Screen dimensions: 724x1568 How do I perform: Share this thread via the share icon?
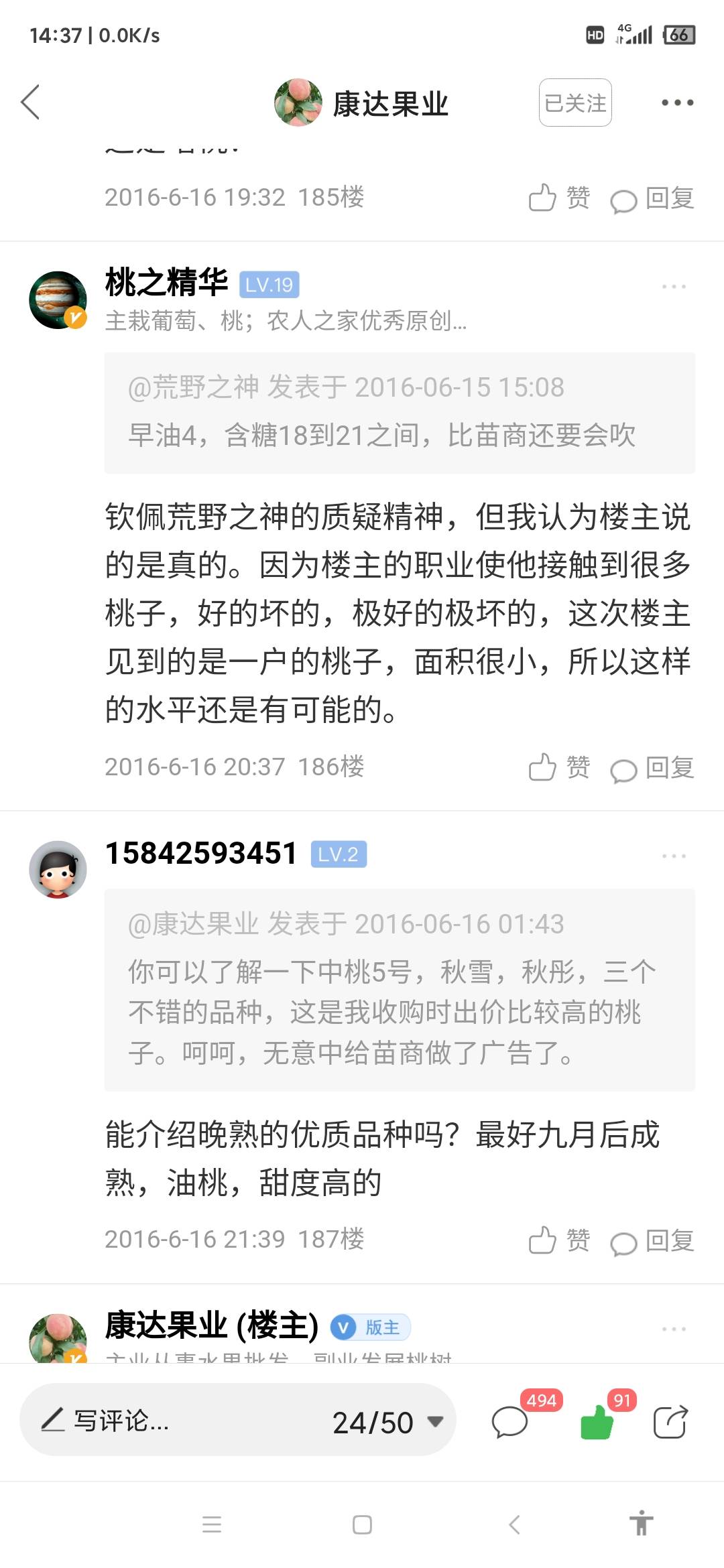point(671,1421)
